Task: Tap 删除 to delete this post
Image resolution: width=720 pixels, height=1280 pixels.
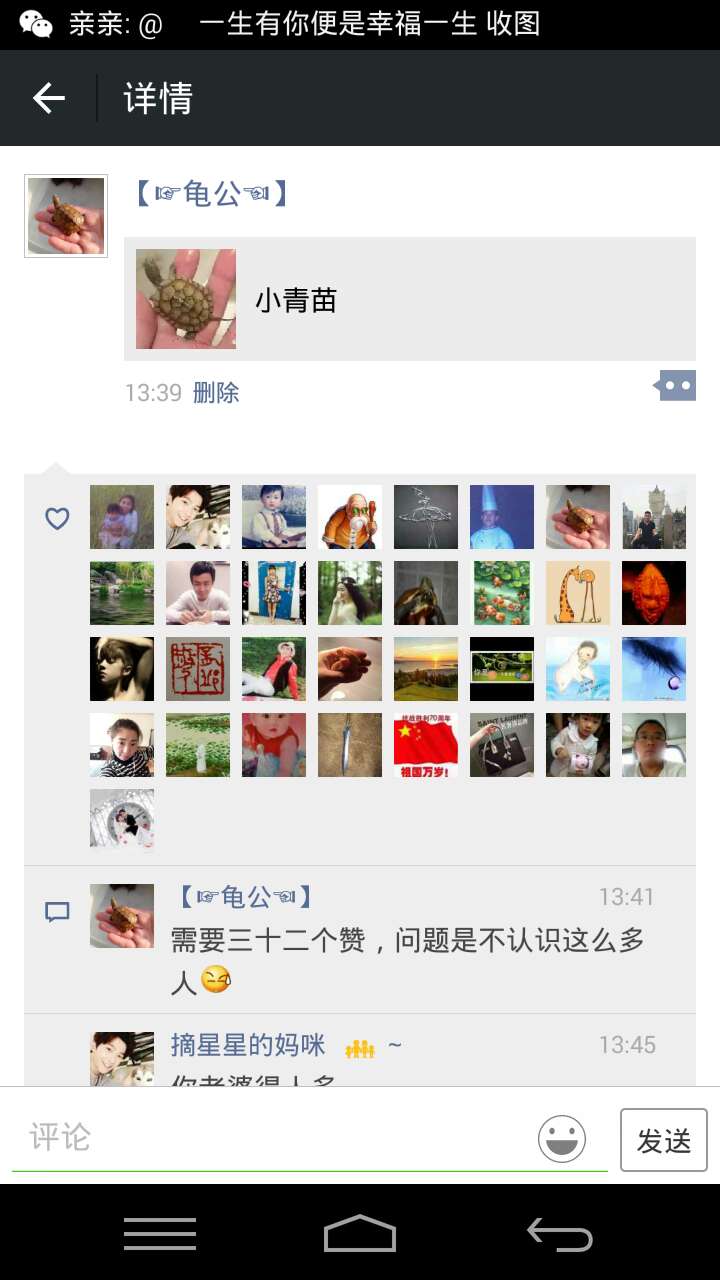Action: [x=216, y=393]
